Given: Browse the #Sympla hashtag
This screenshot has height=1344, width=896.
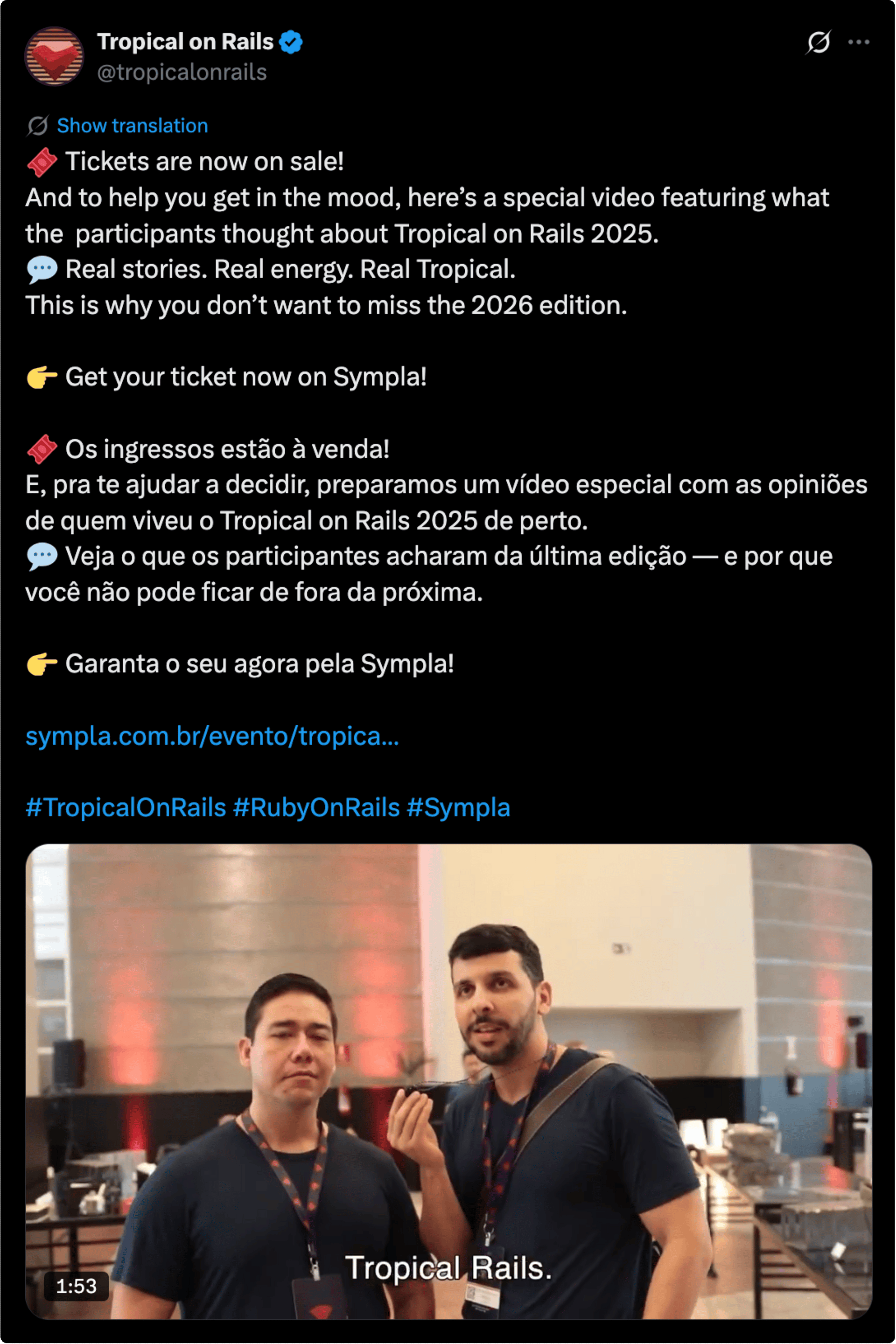Looking at the screenshot, I should tap(458, 807).
